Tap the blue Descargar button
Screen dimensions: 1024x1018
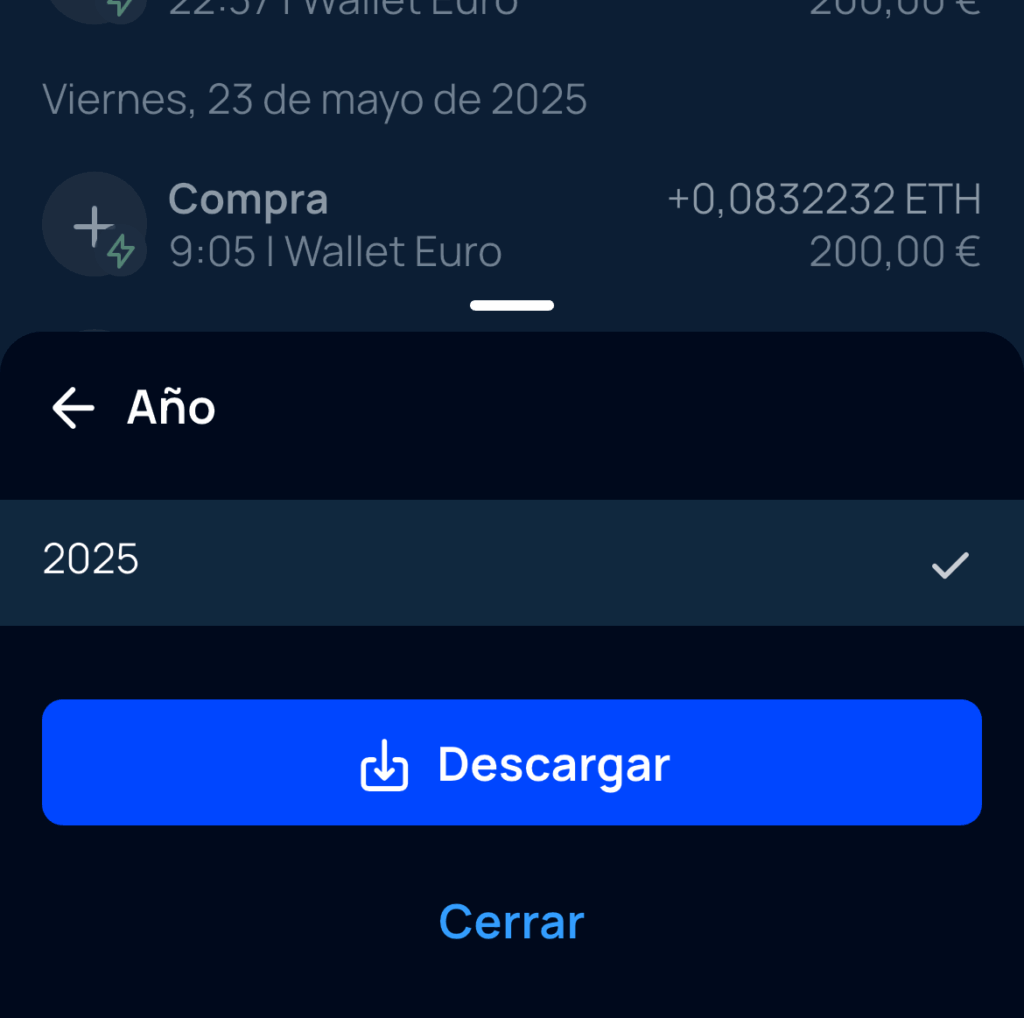[x=511, y=763]
